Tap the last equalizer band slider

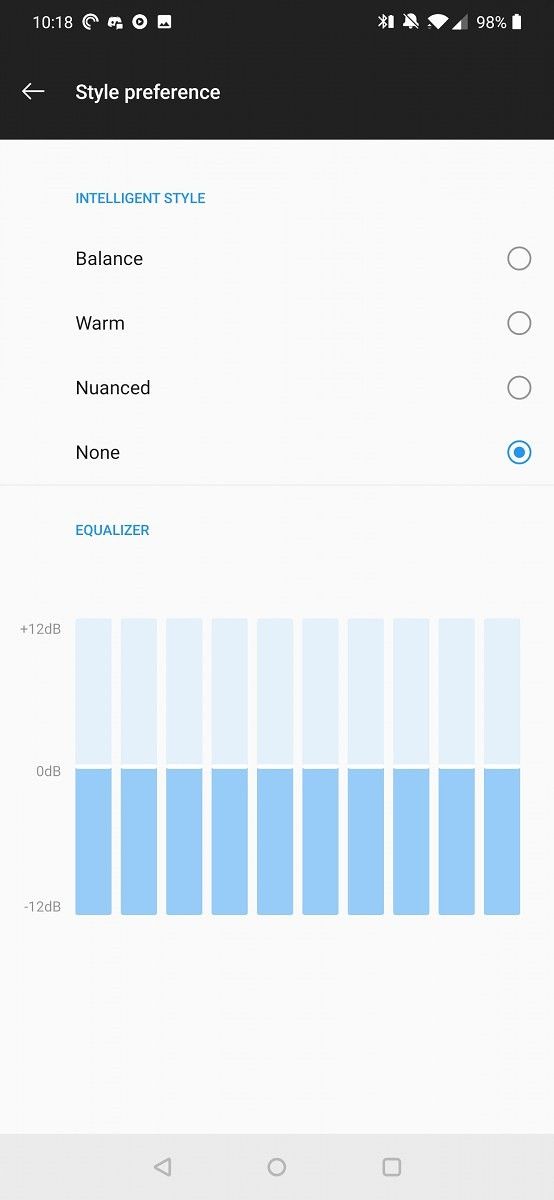(502, 766)
